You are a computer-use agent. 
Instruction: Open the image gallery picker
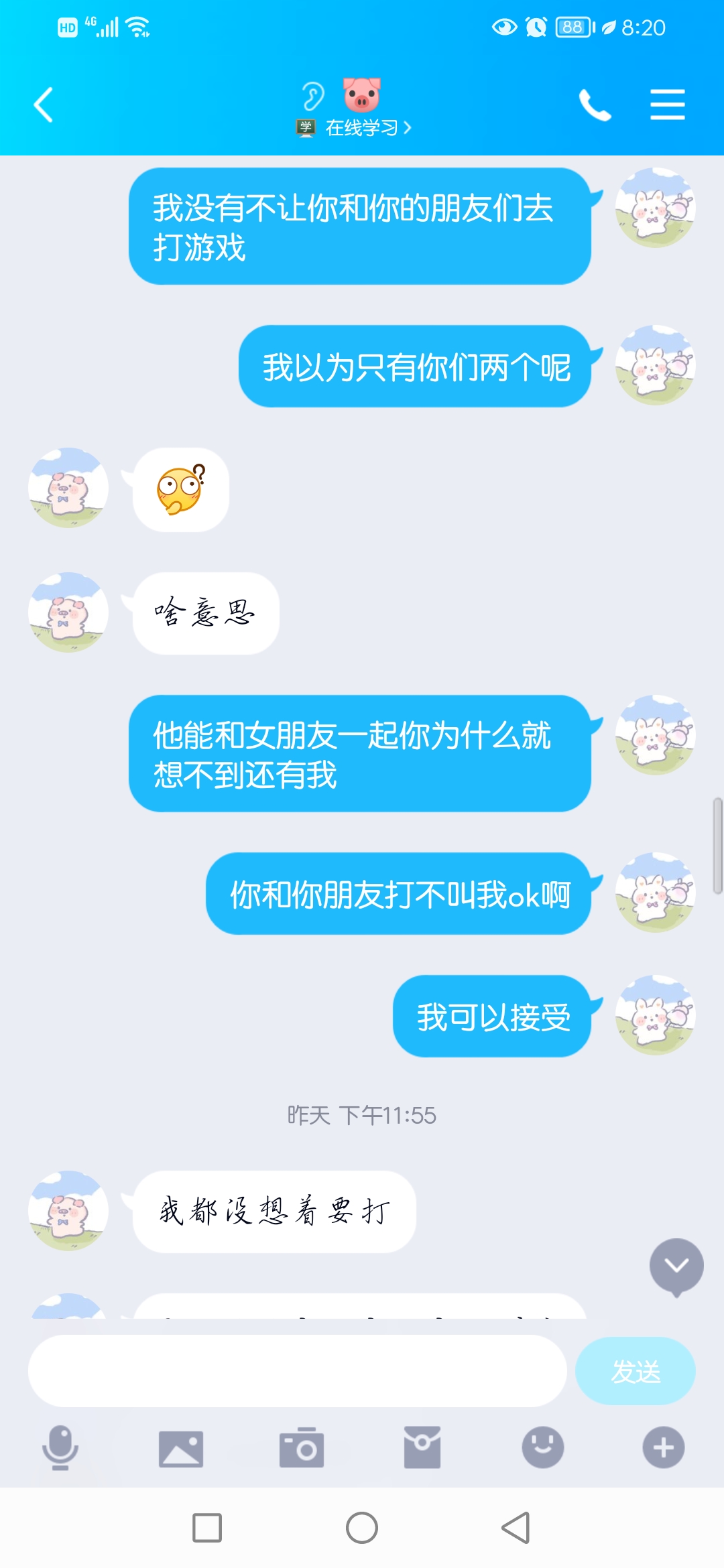181,1447
